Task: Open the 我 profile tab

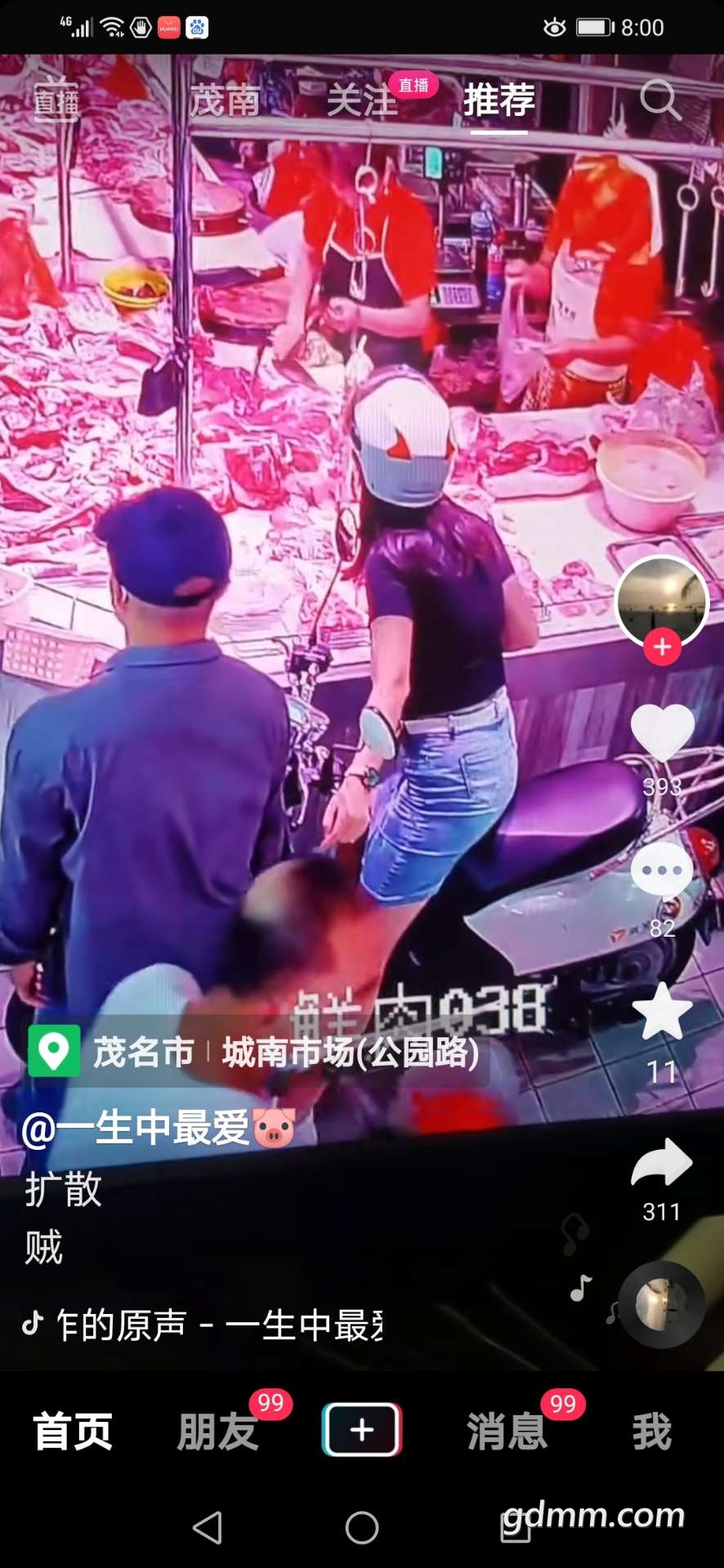Action: (x=651, y=1432)
